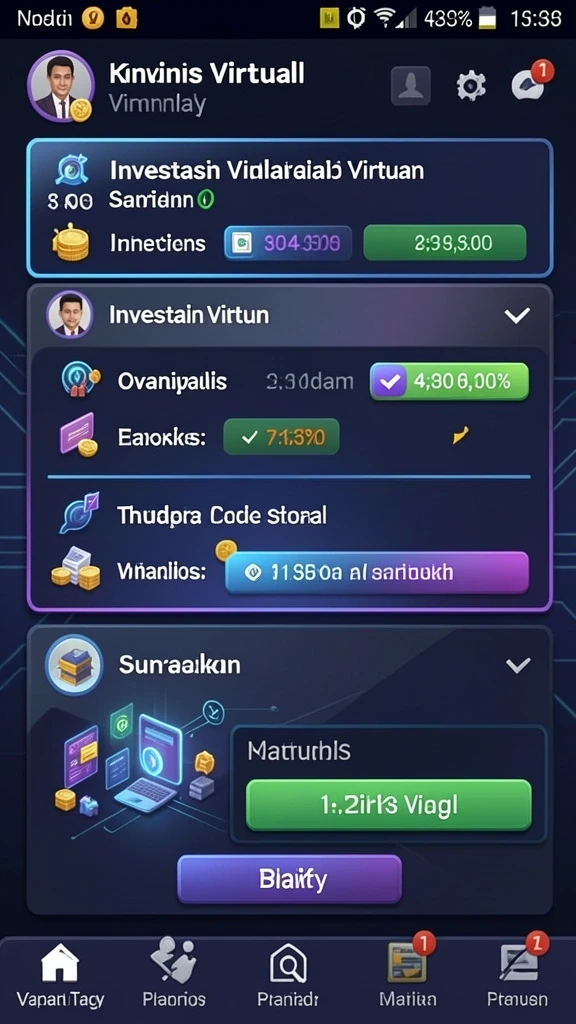
Task: Tap the green 1:,2irl3 Viogl button
Action: pyautogui.click(x=389, y=805)
